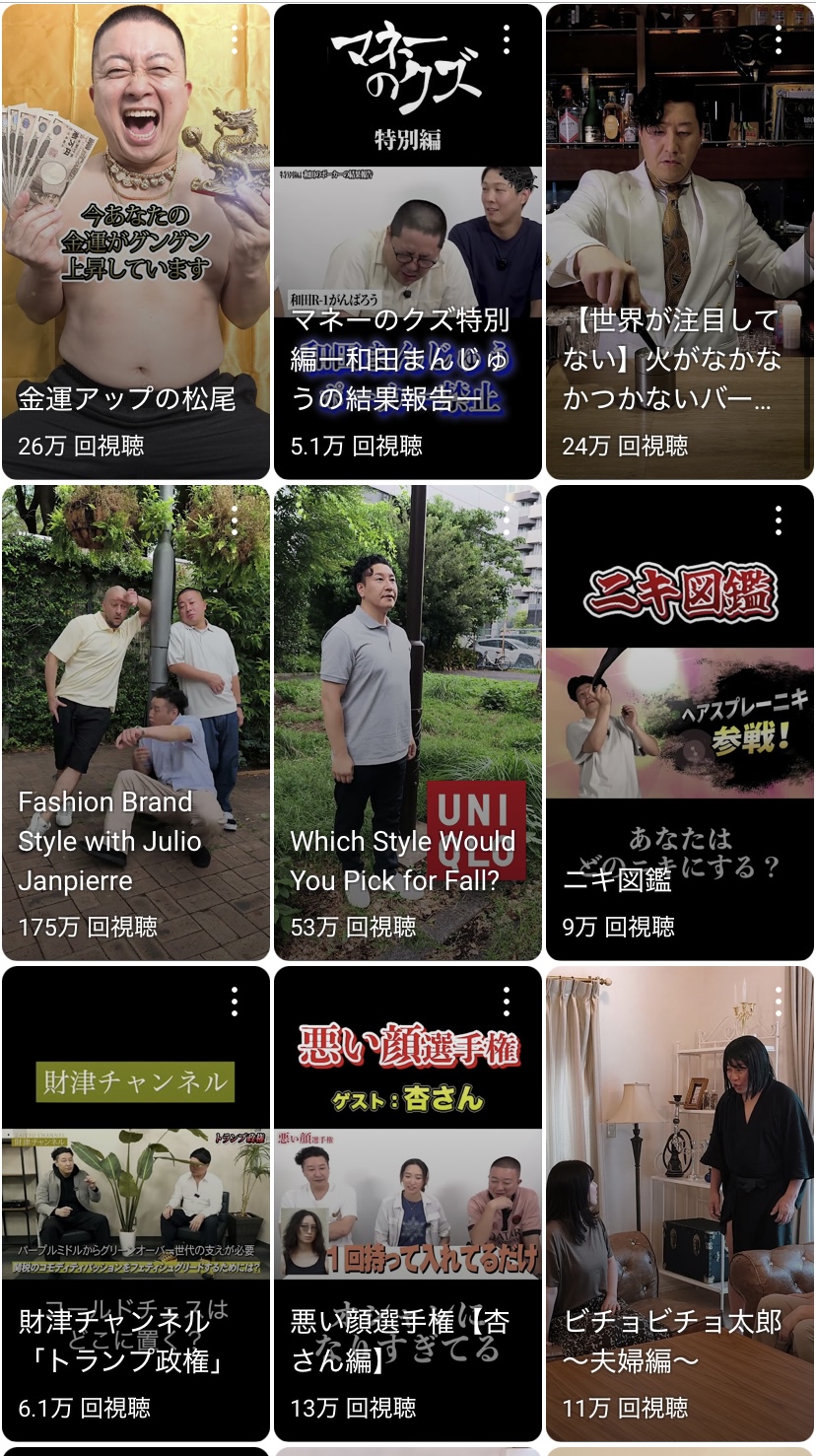Show options for 財津チャンネル「トランプ政権」
Screen dimensions: 816x1456
pos(235,1002)
